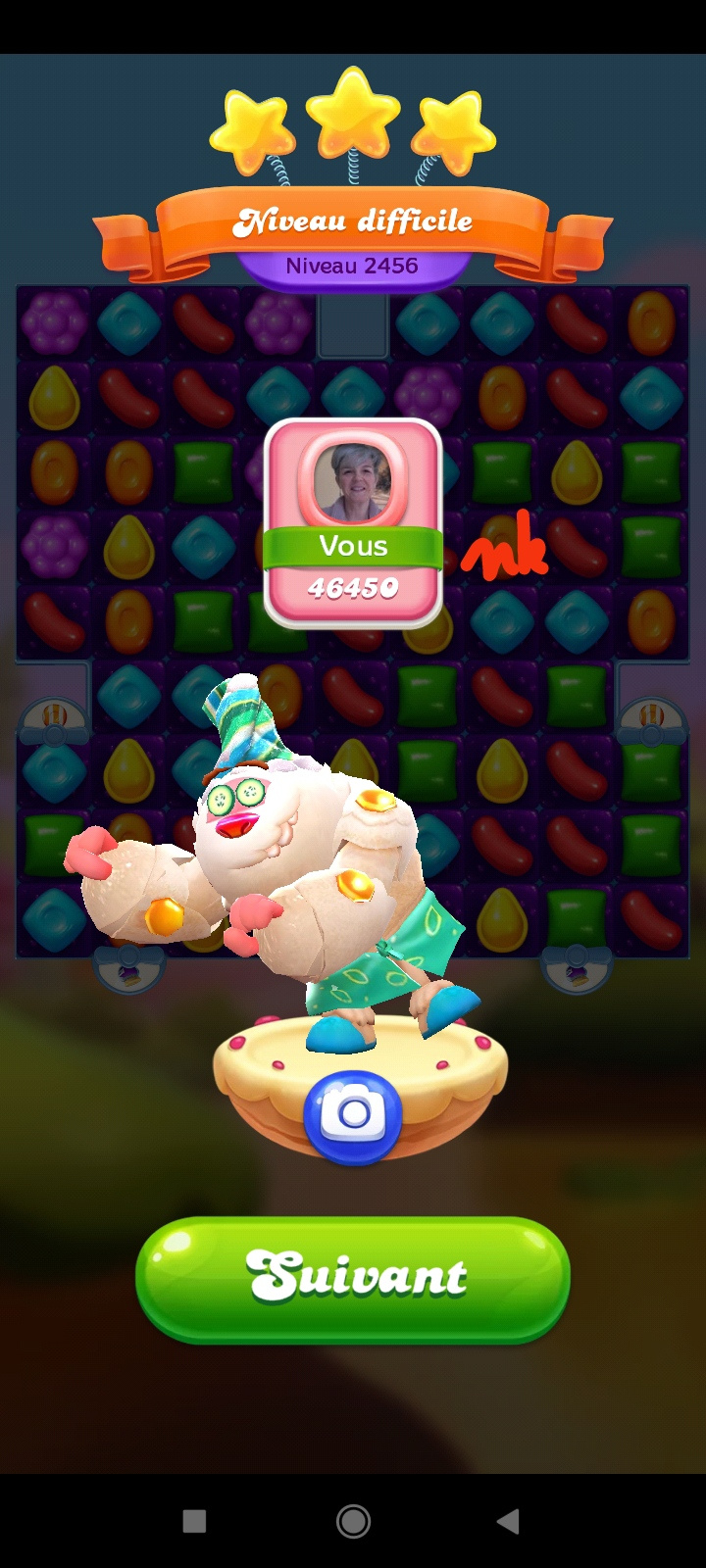The width and height of the screenshot is (706, 1568).
Task: Open recent apps overview
Action: click(195, 1521)
